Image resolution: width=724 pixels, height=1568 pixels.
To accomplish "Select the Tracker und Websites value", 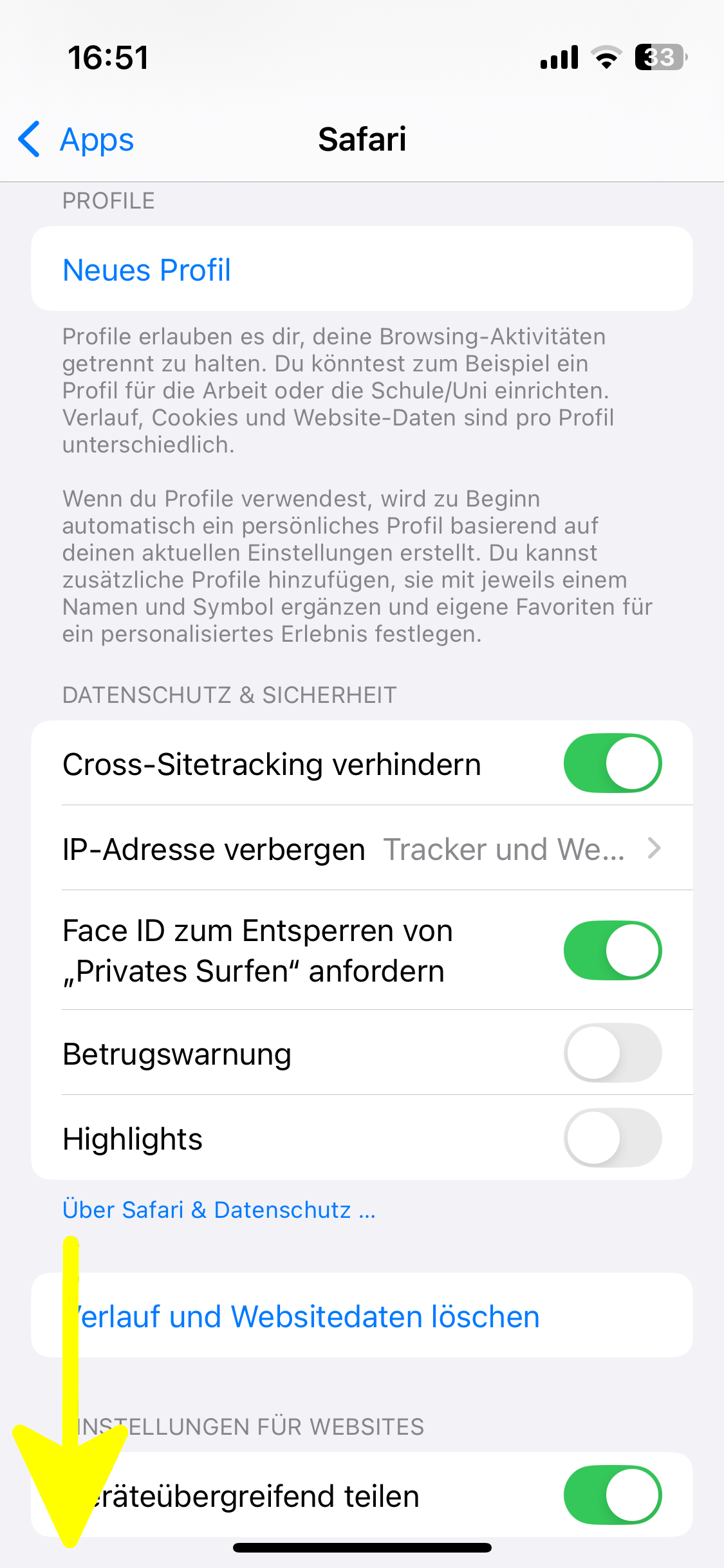I will [505, 848].
